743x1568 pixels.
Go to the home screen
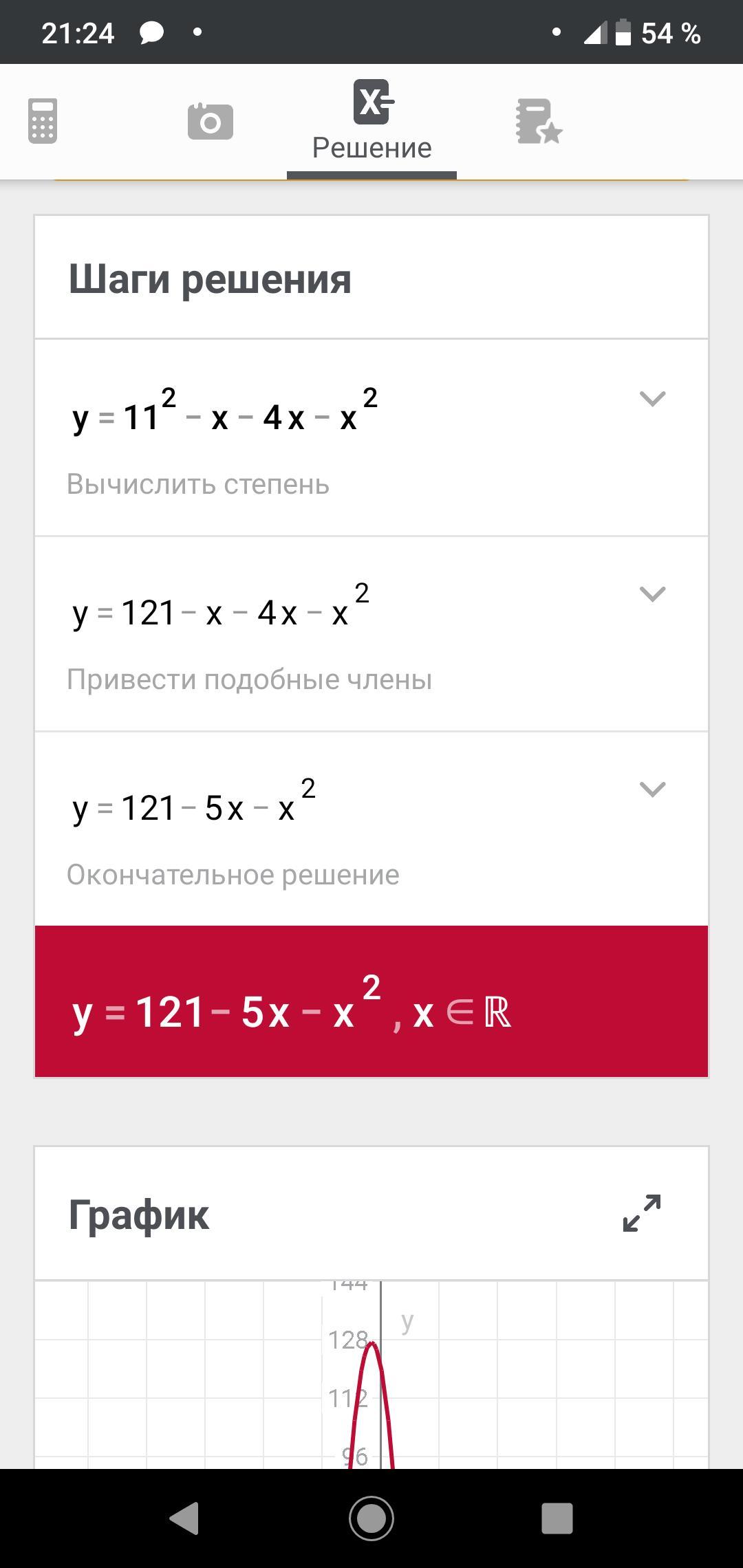[371, 1518]
